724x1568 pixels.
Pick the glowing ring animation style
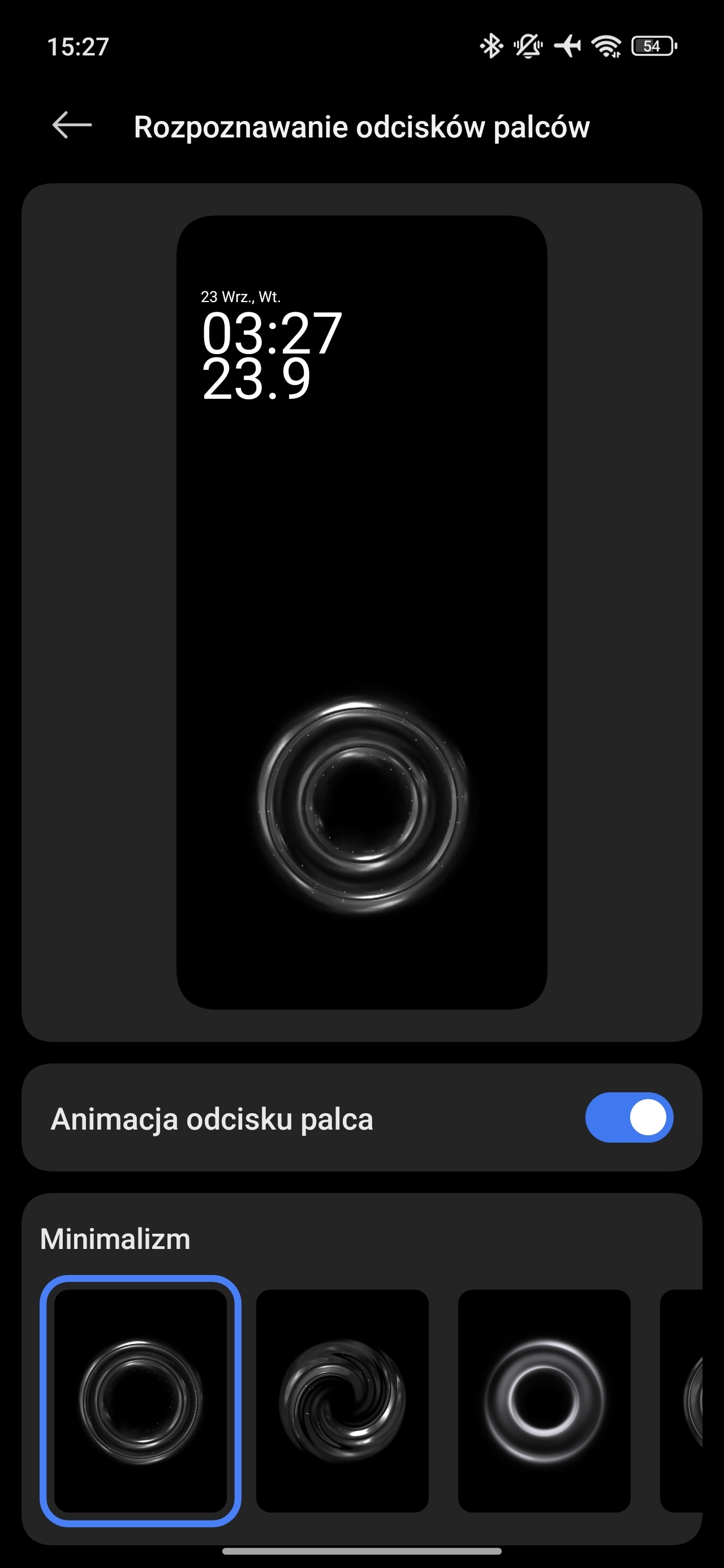[544, 1401]
